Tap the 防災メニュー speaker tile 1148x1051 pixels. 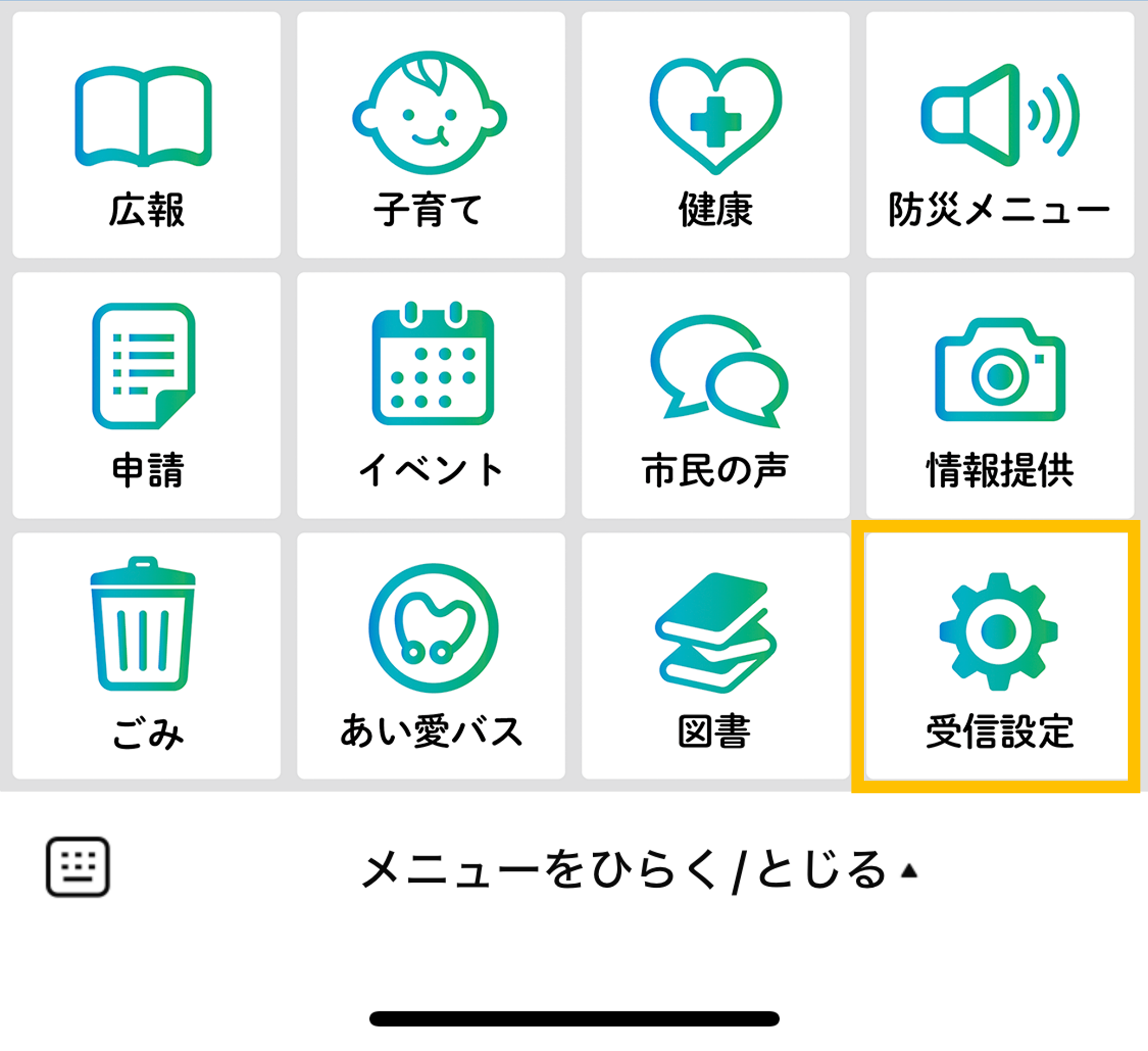[1000, 135]
